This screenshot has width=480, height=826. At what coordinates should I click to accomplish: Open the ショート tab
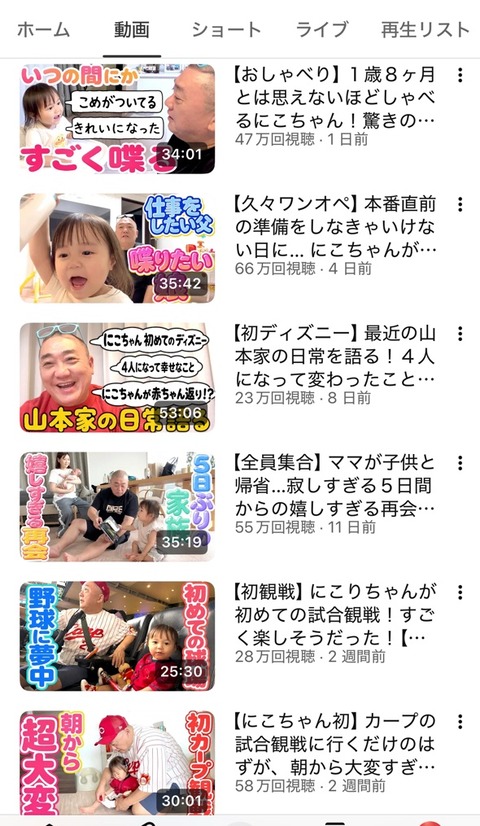226,30
